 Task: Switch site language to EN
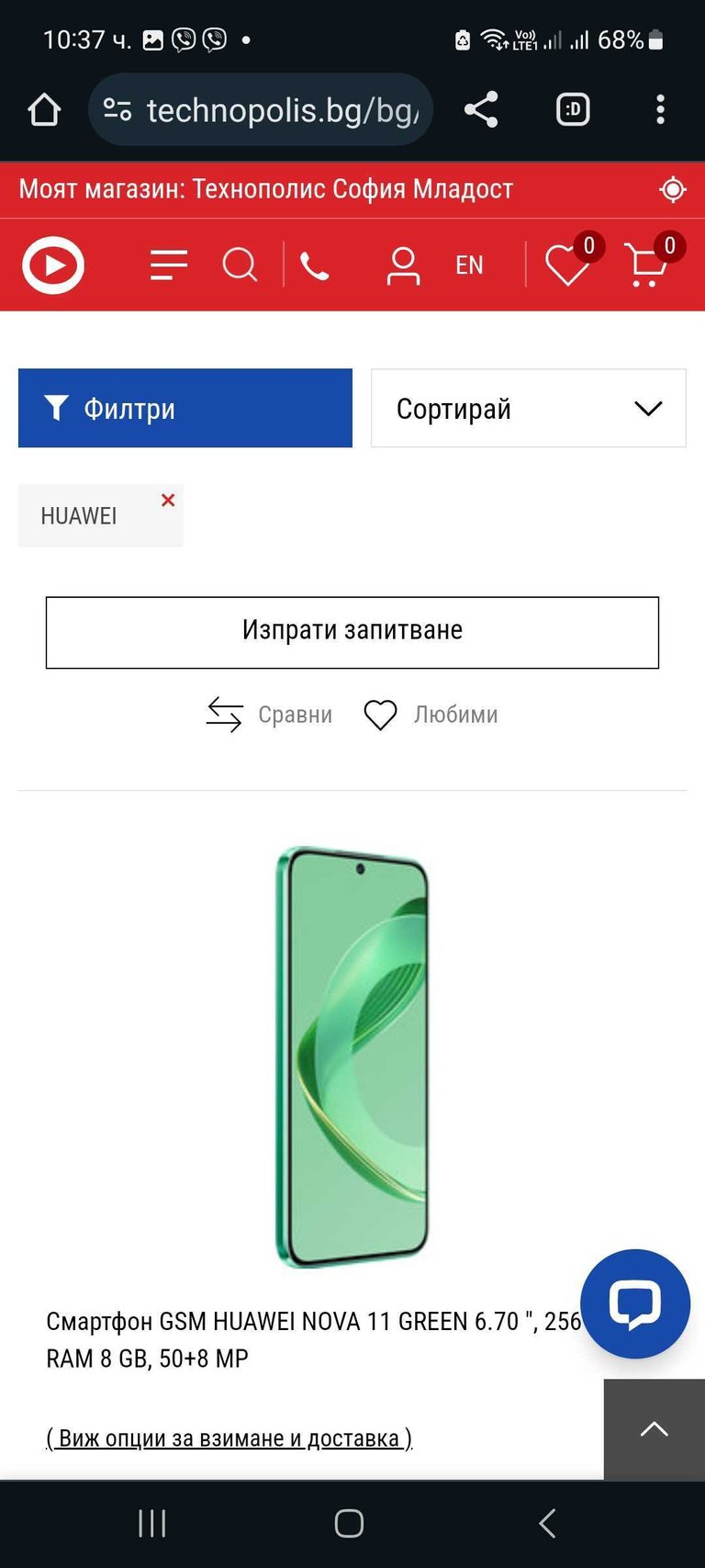click(x=469, y=265)
